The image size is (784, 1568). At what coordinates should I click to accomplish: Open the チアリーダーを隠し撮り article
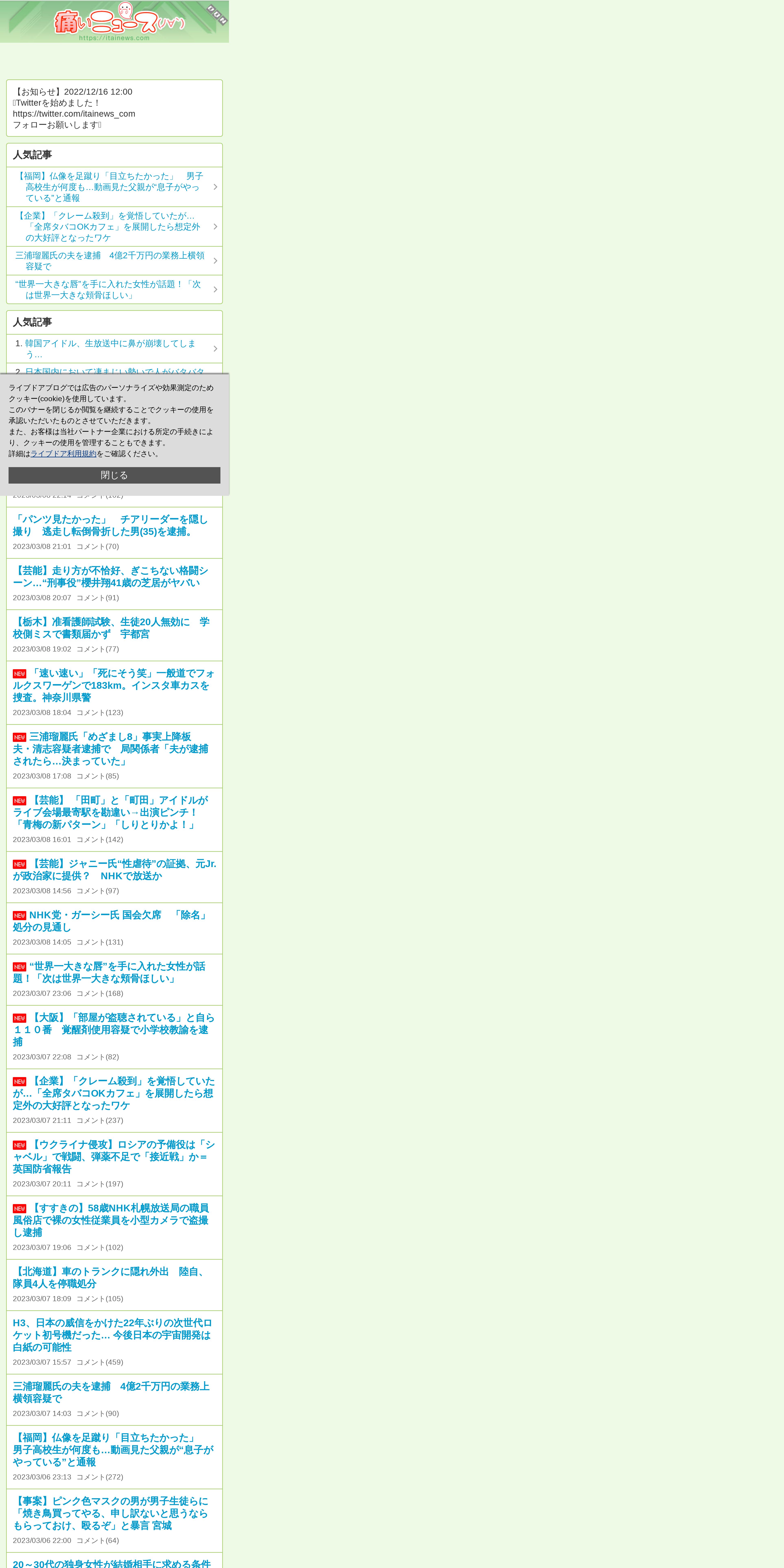tap(110, 525)
